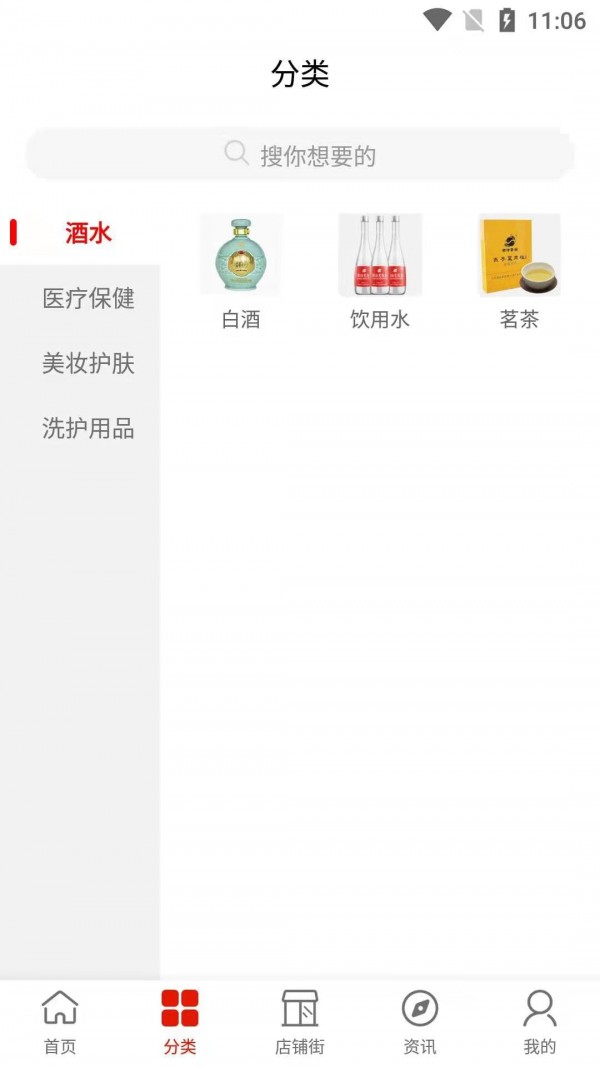Tap the 分类 tab in bottom bar
Image resolution: width=600 pixels, height=1067 pixels.
point(180,1022)
